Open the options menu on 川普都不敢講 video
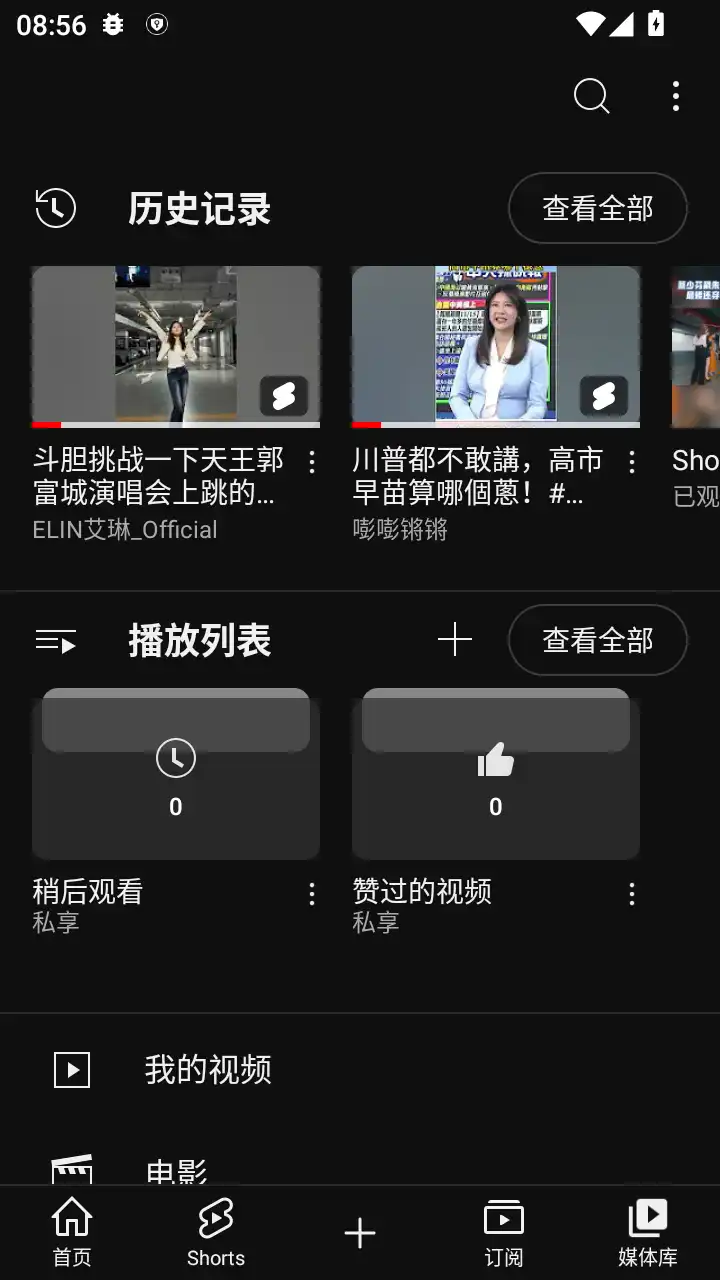This screenshot has width=720, height=1280. pos(632,461)
